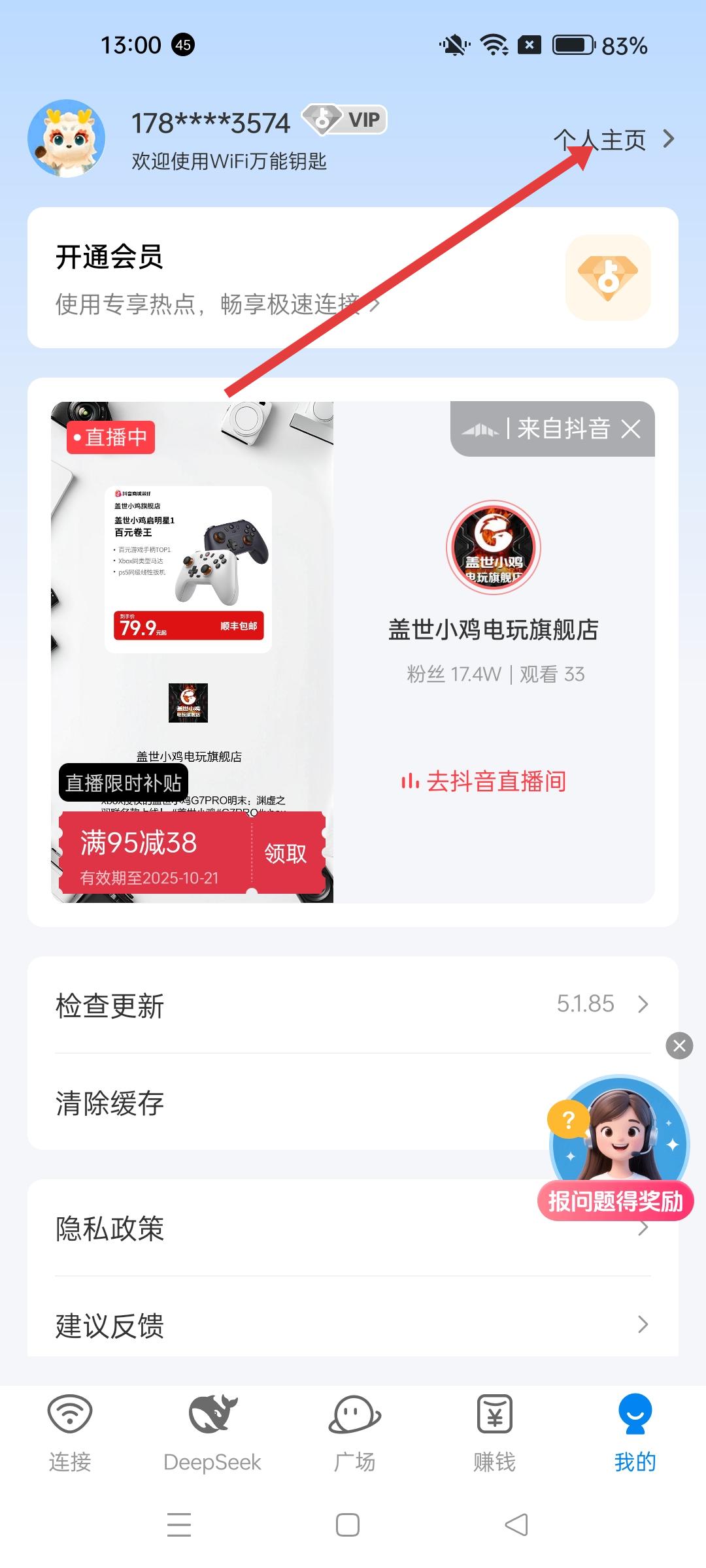Claim the 满95减38 coupon via 领取
This screenshot has width=706, height=1568.
point(286,853)
